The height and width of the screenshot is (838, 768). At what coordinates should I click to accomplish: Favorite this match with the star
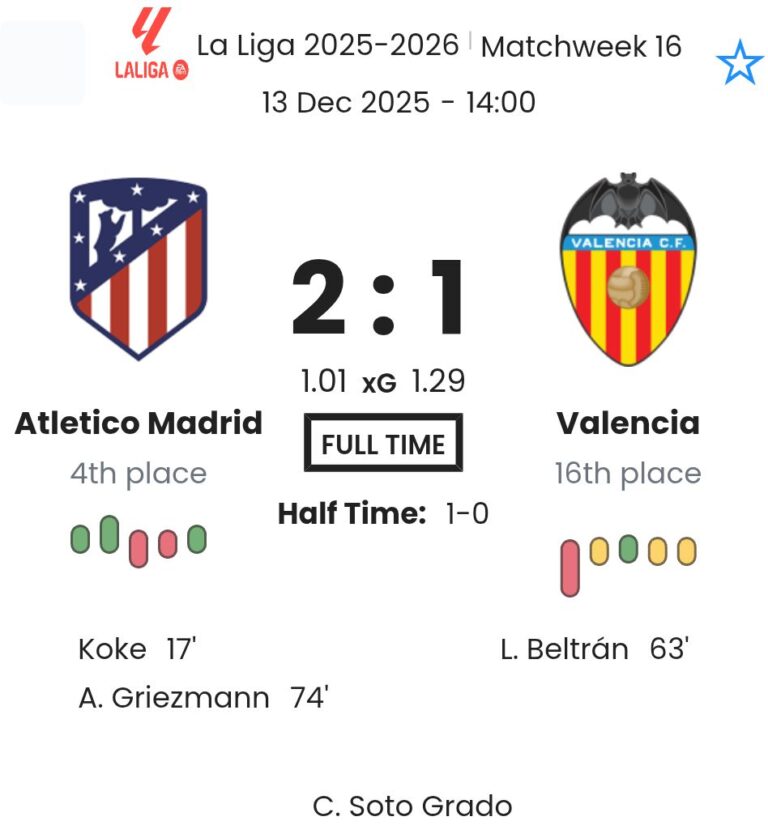coord(739,65)
